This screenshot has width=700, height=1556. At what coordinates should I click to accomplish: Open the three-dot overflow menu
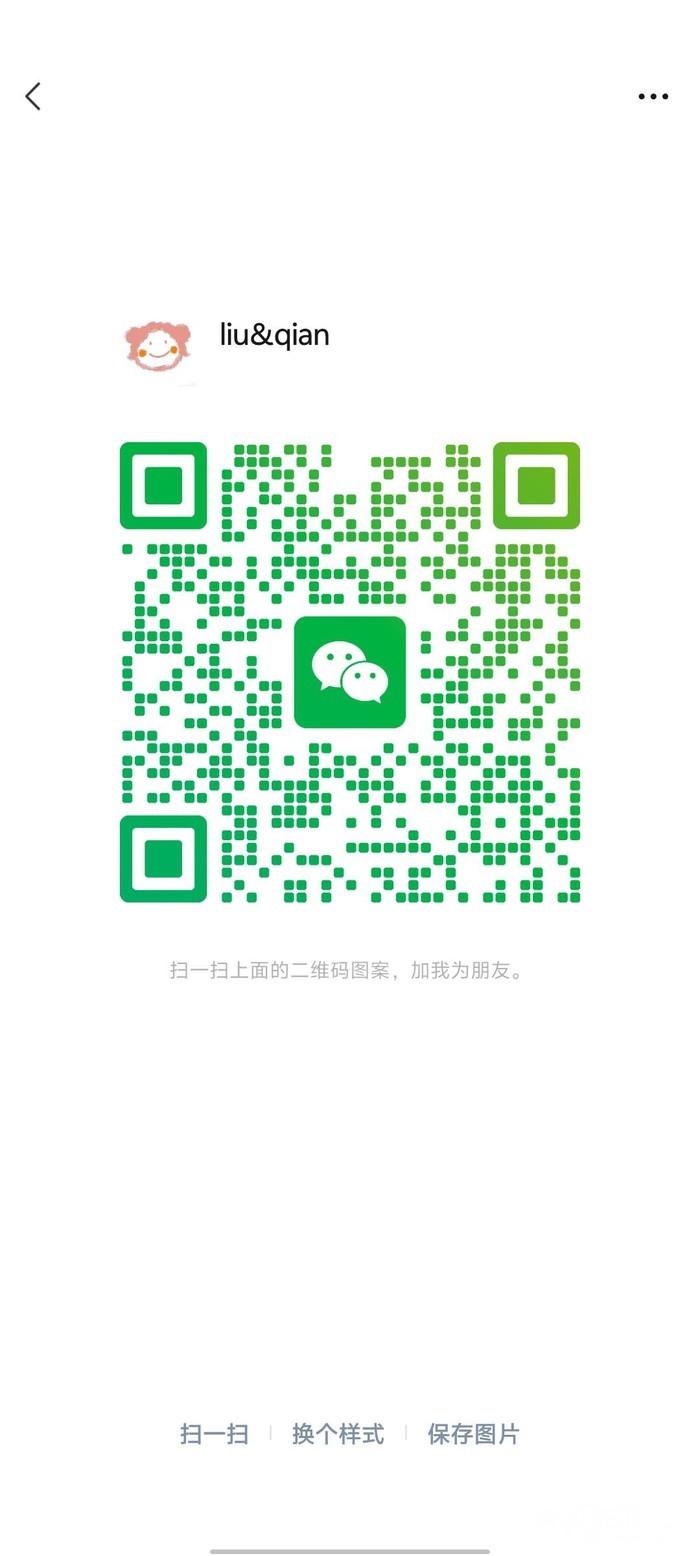click(x=653, y=97)
